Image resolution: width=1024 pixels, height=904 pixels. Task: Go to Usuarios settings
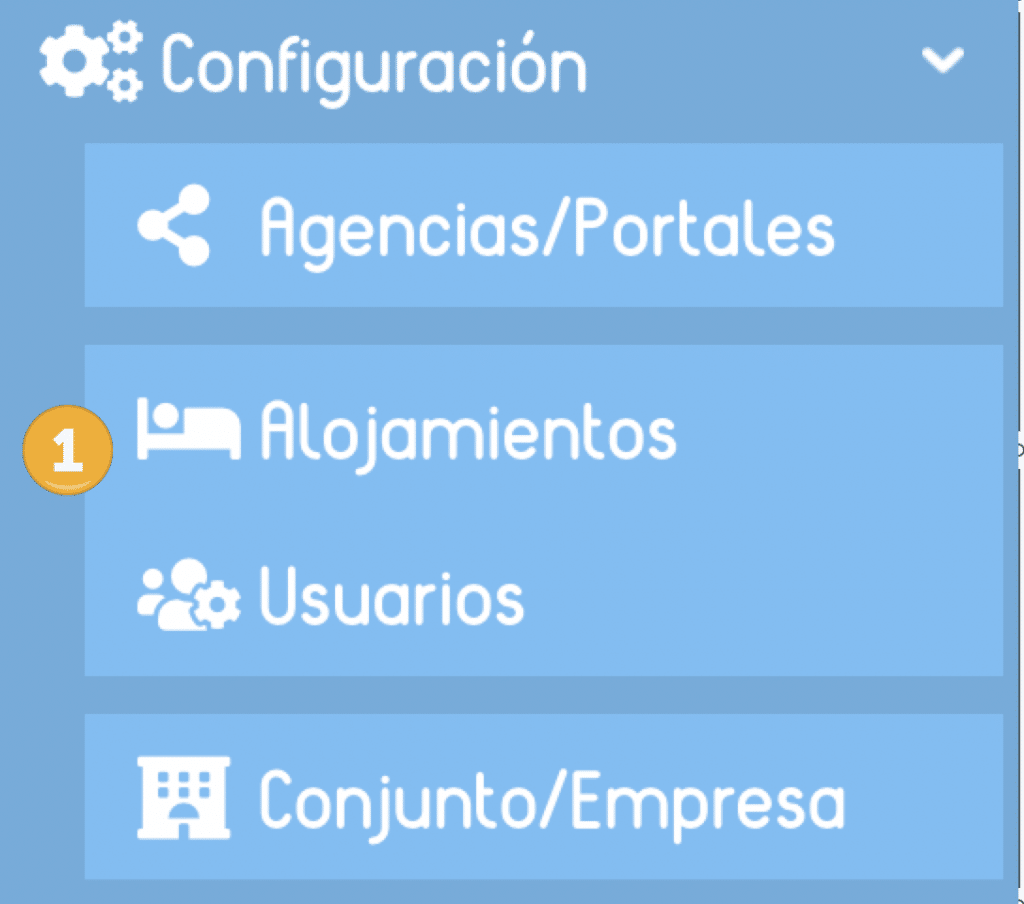coord(390,598)
